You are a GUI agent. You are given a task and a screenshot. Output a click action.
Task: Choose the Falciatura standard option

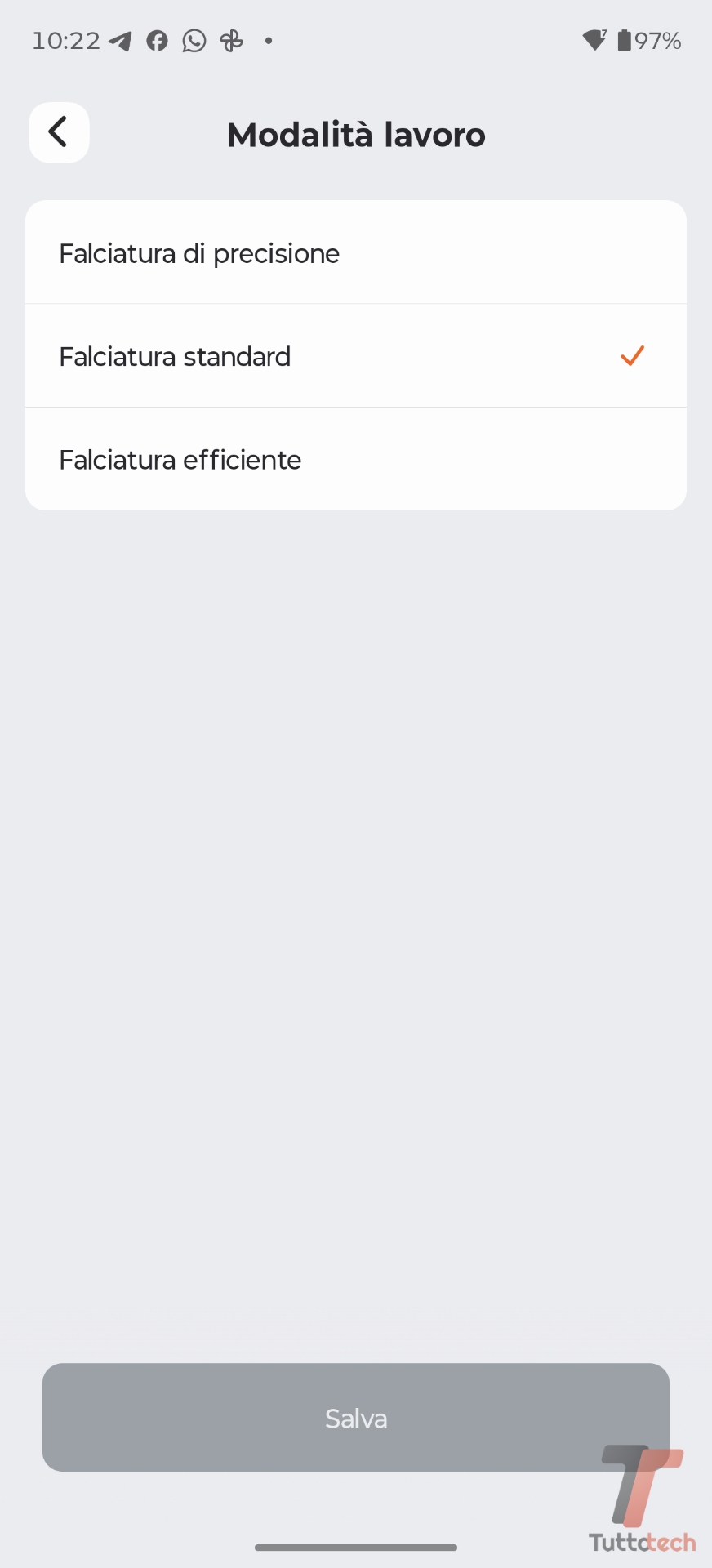355,356
